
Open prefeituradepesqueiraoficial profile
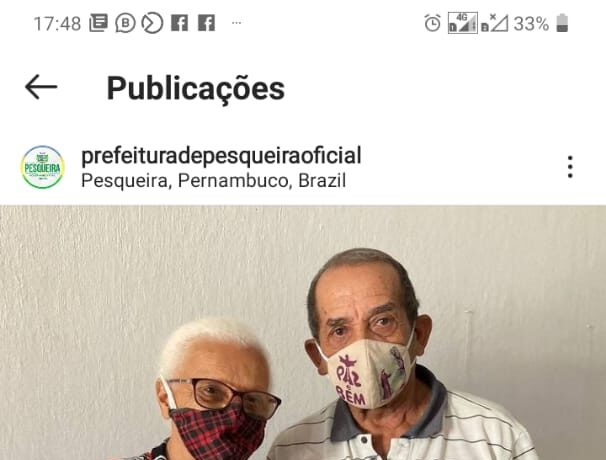pos(220,155)
